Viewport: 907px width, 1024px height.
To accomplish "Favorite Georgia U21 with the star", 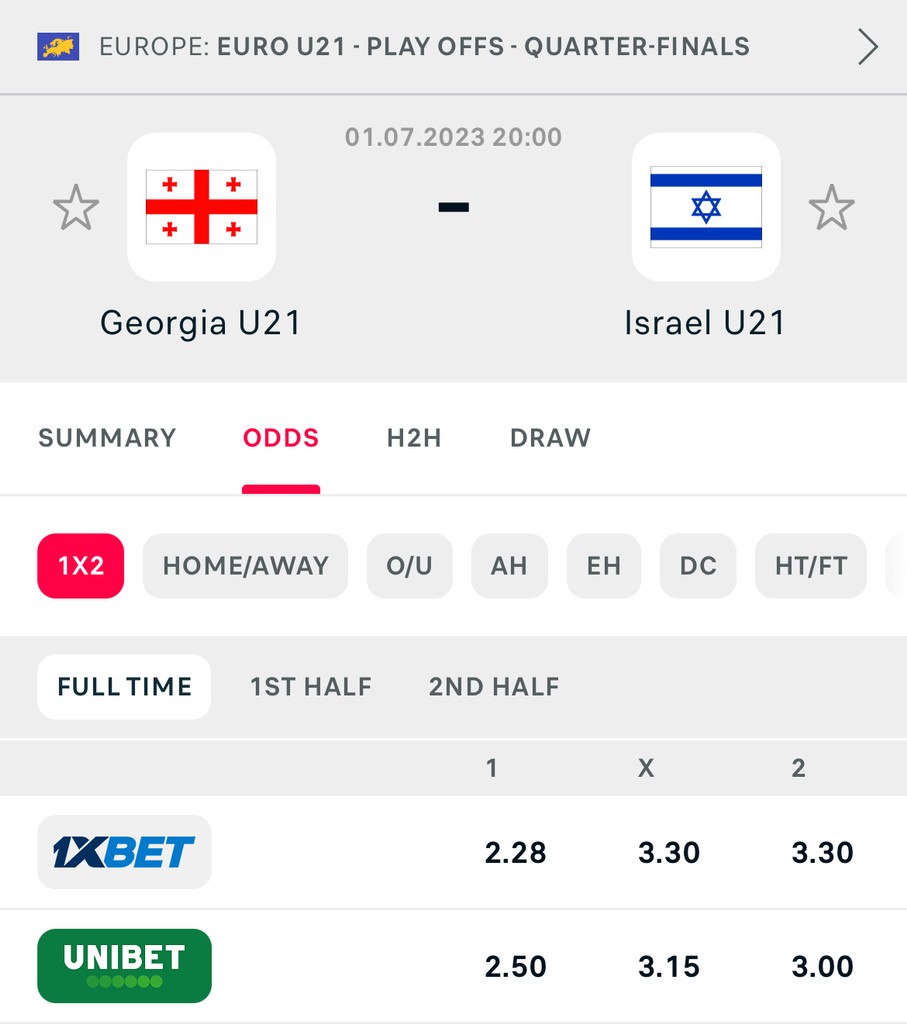I will coord(76,208).
